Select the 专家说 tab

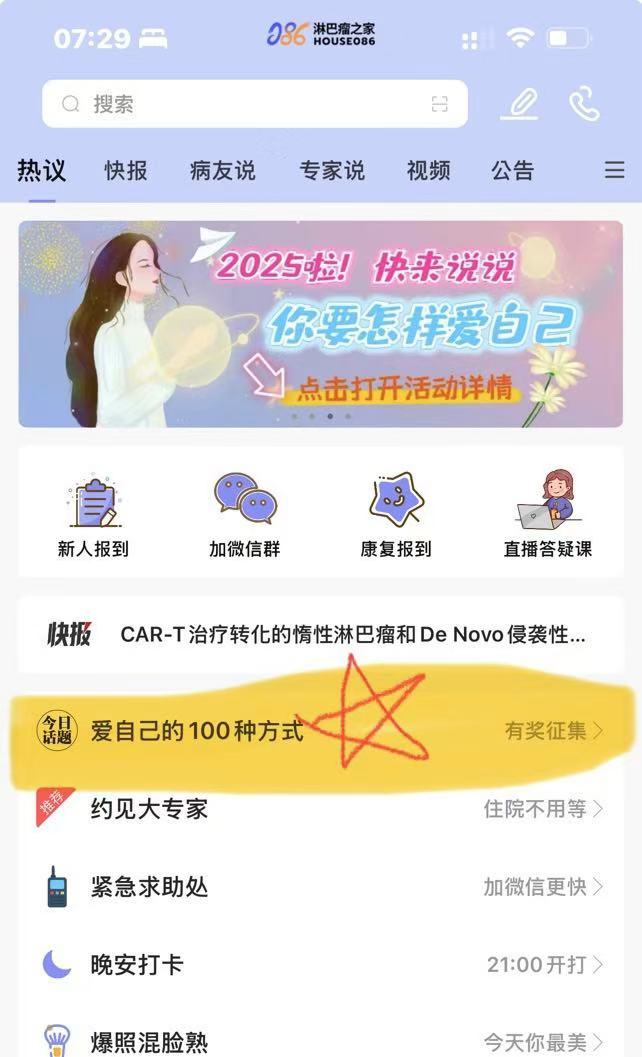tap(332, 171)
